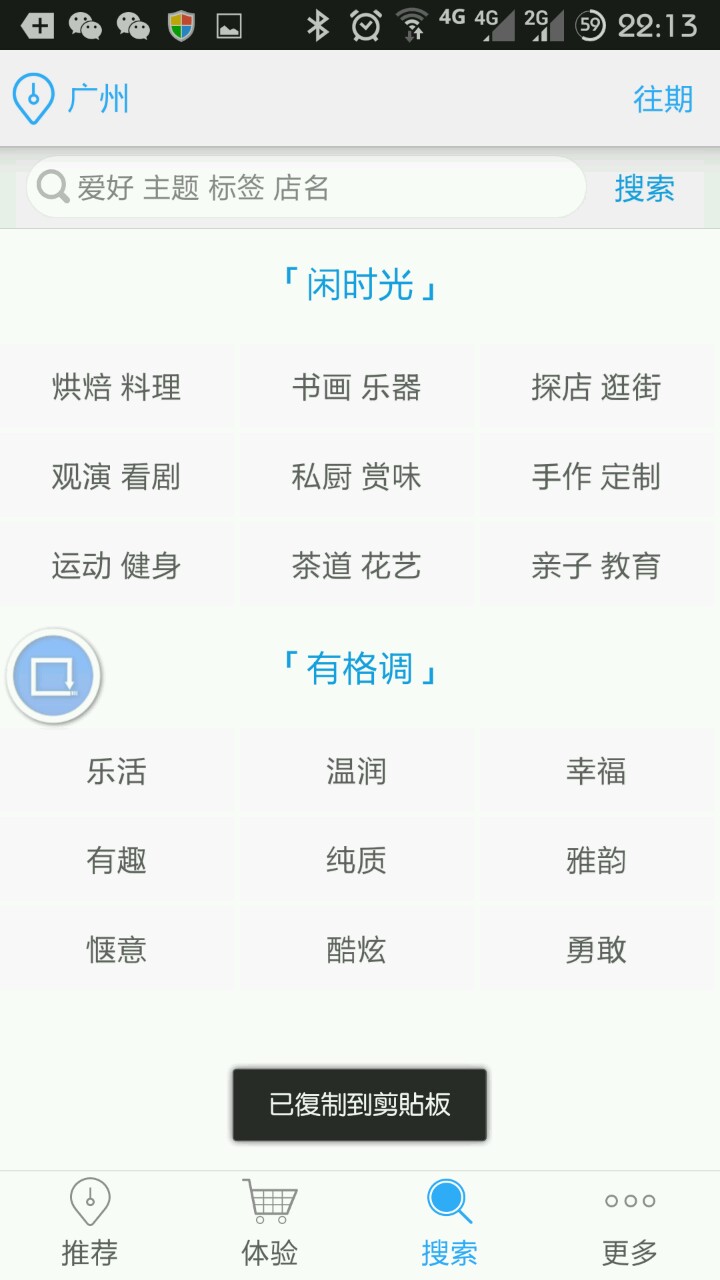Open the 往期 past issues link
This screenshot has height=1280, width=720.
[x=662, y=99]
